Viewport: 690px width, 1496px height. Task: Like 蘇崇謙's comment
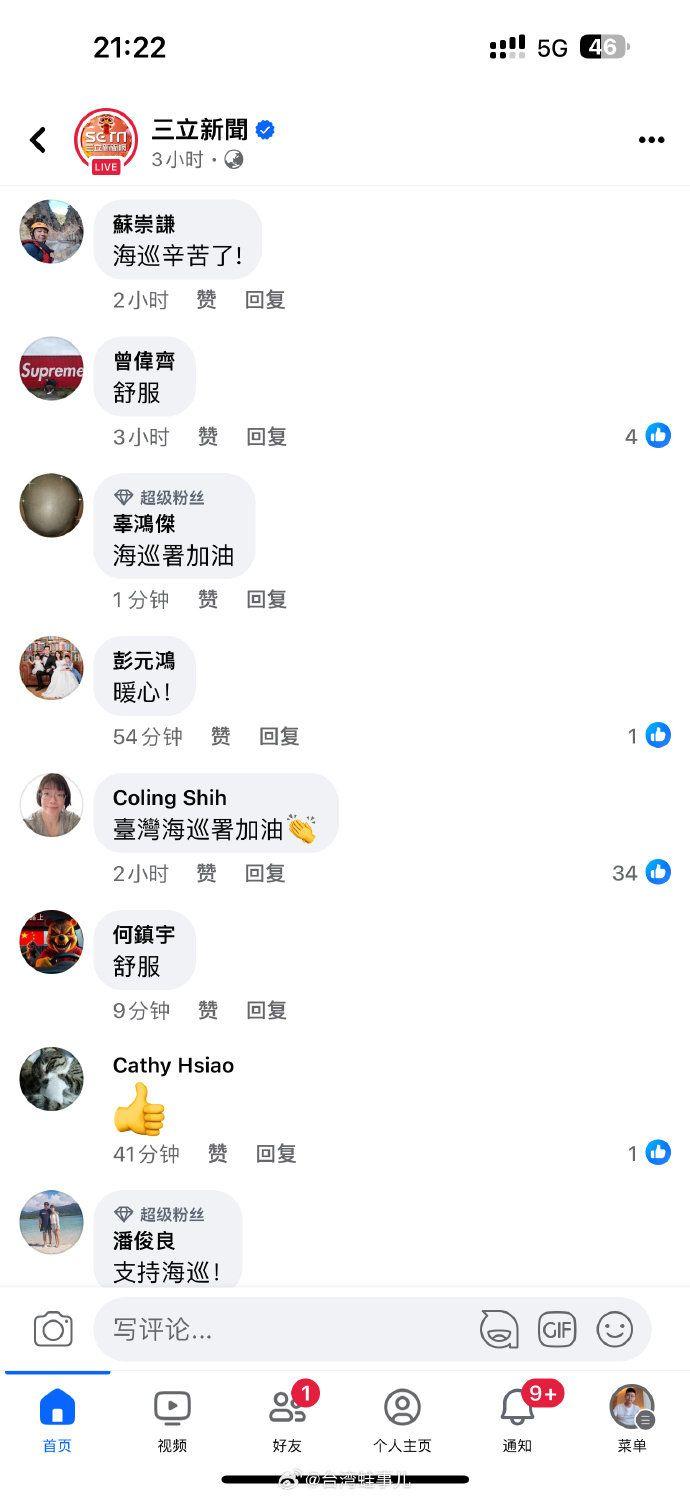[x=206, y=299]
